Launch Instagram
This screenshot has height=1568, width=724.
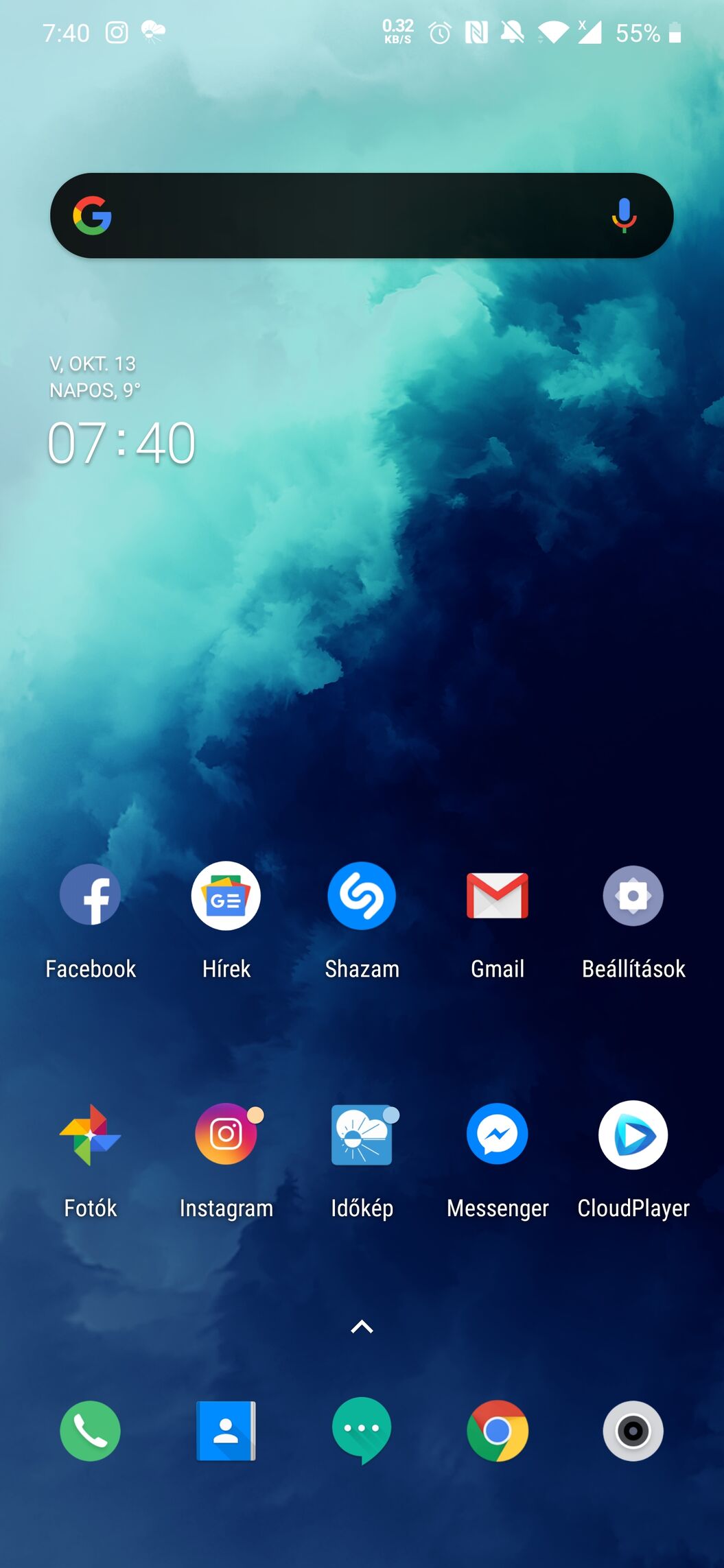tap(226, 1135)
